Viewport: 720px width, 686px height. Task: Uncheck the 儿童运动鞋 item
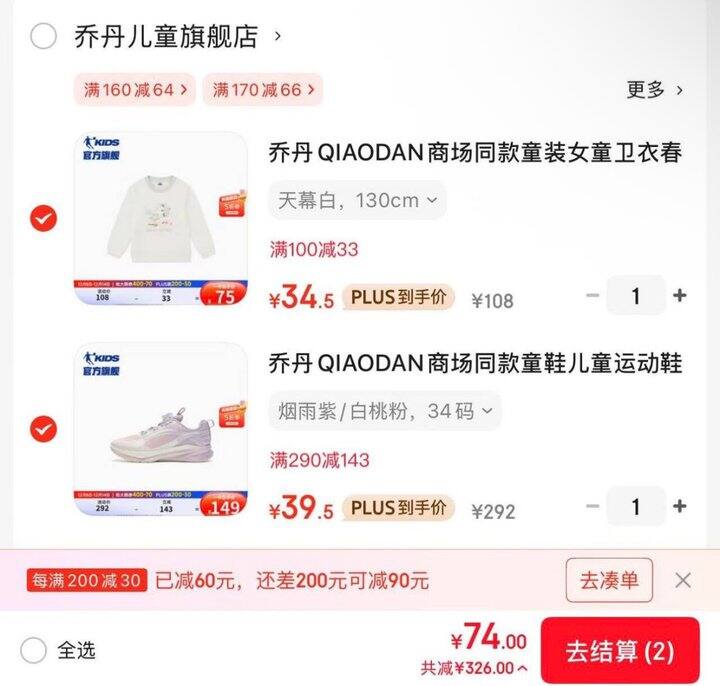(43, 429)
